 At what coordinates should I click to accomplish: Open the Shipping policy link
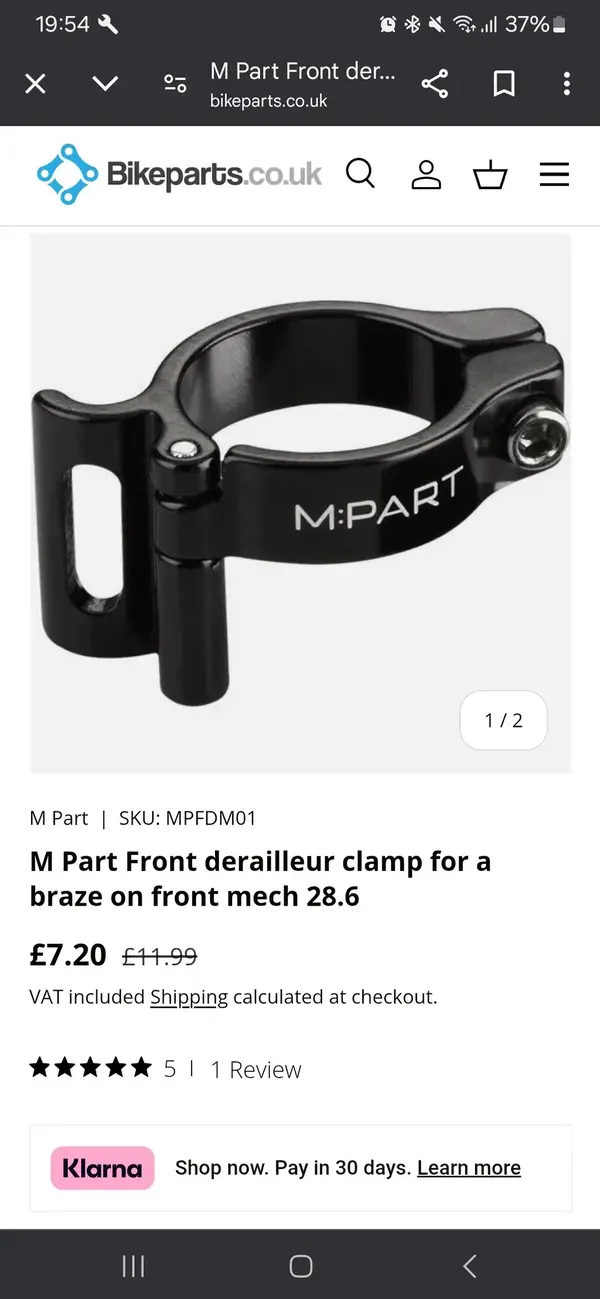pyautogui.click(x=189, y=997)
